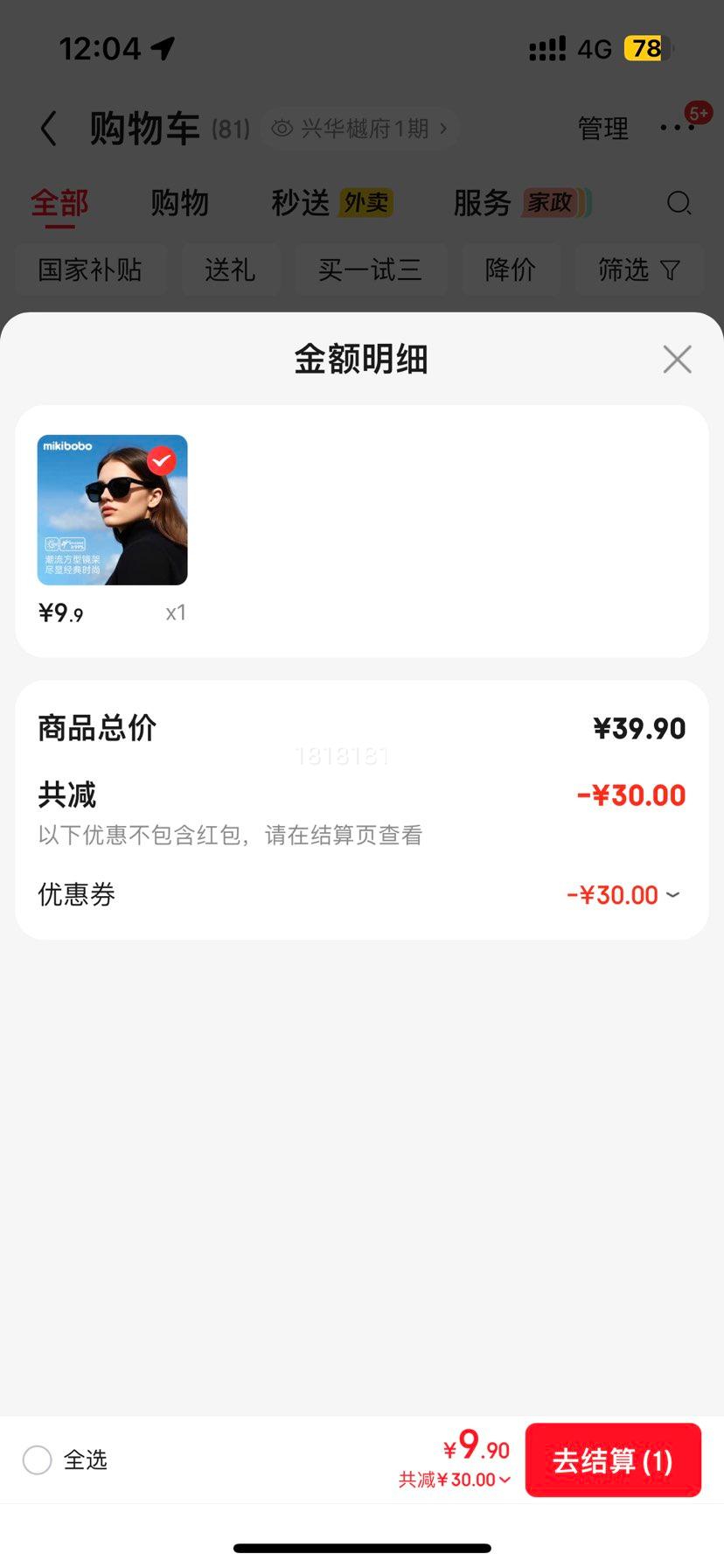The height and width of the screenshot is (1568, 724).
Task: Tap 去结算 to check out
Action: (613, 1460)
